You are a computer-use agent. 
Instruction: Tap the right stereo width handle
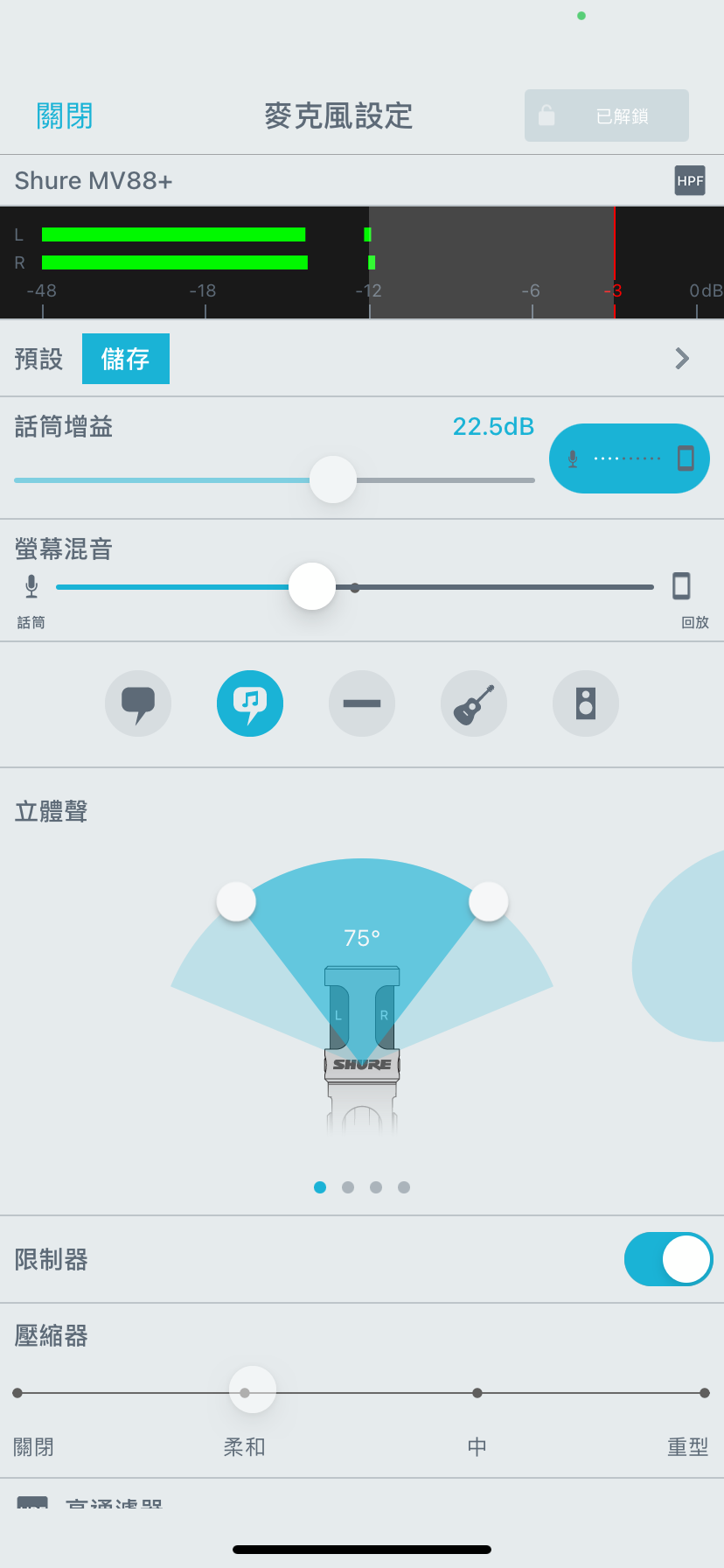click(489, 901)
